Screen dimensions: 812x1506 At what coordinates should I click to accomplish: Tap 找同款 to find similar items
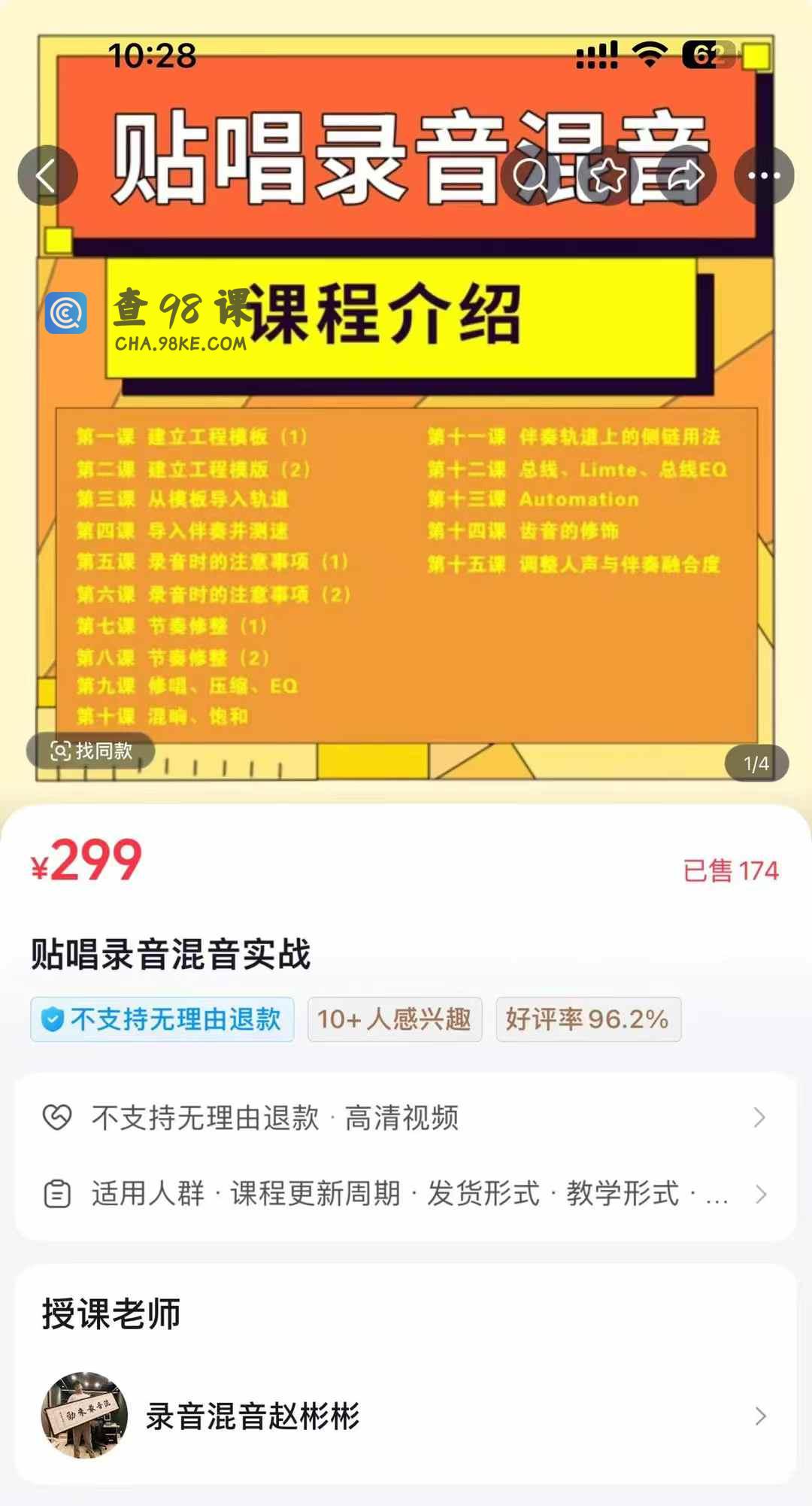pos(91,750)
